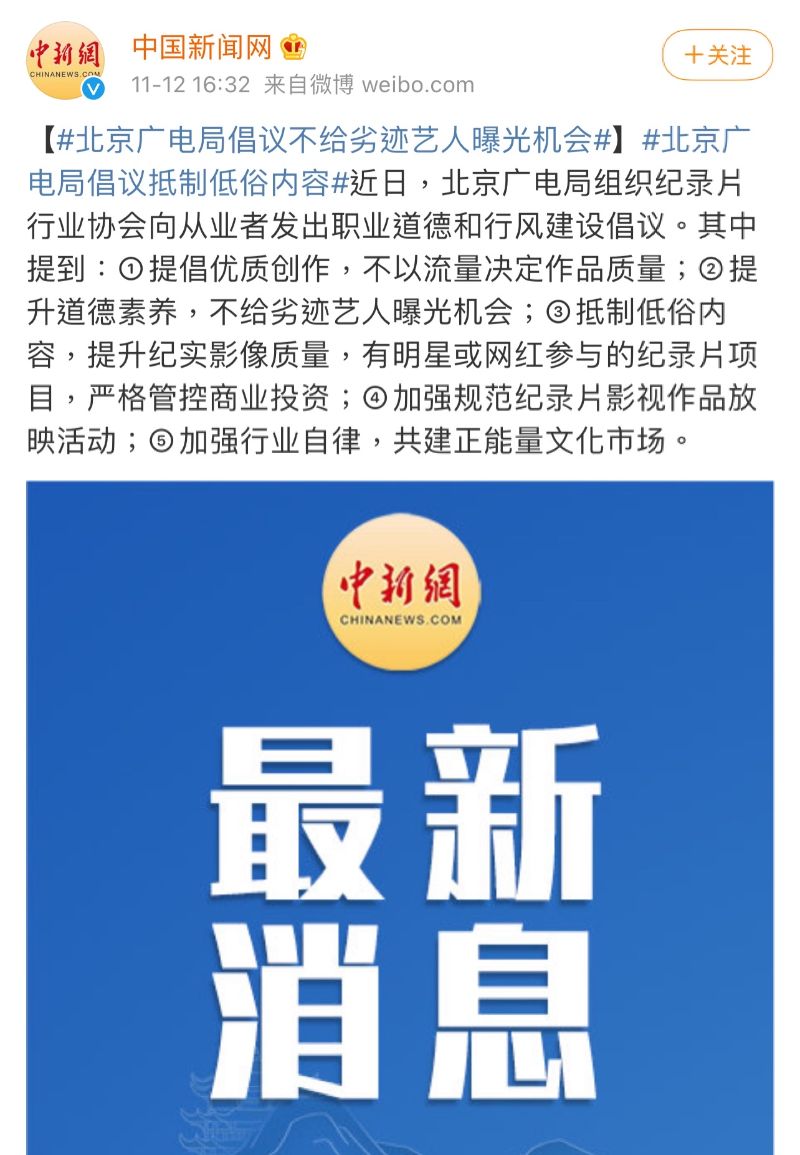View the 最新消息 post image
The image size is (800, 1155).
(400, 815)
